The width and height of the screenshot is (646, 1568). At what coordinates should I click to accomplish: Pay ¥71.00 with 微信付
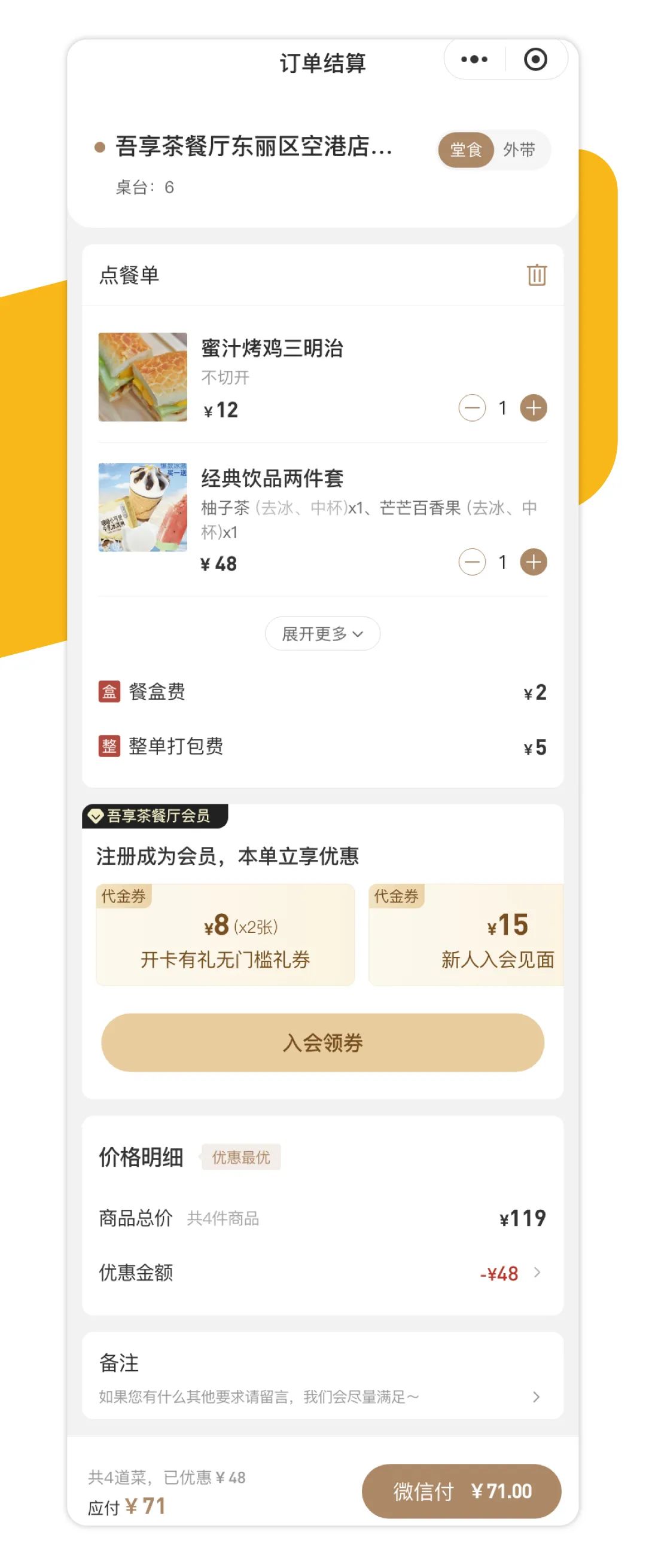coord(461,1491)
